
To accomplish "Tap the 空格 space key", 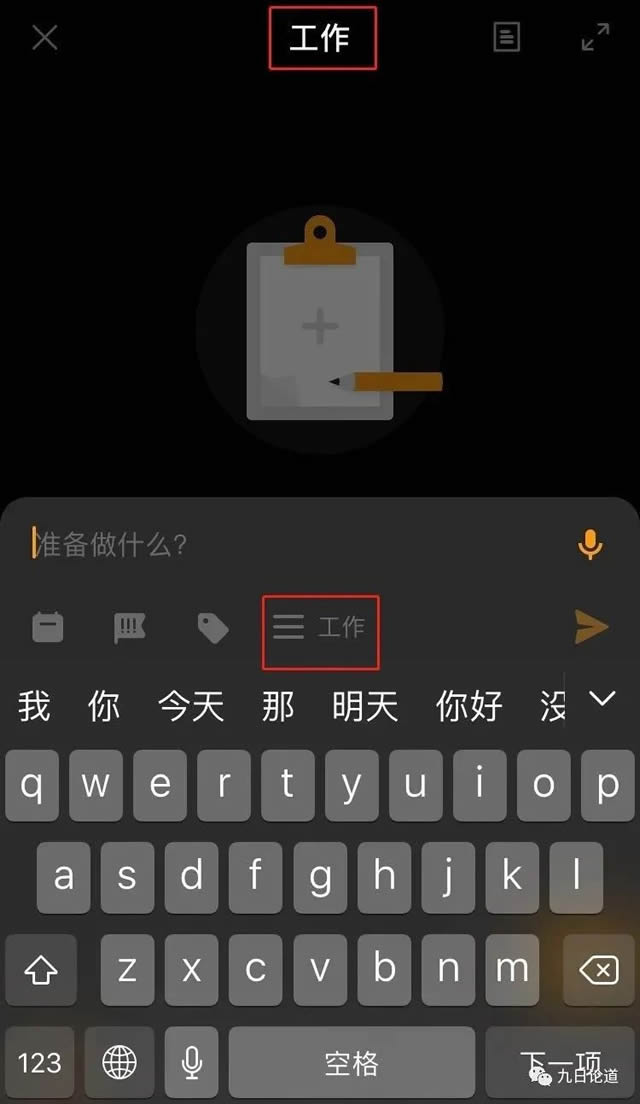I will (x=351, y=1062).
